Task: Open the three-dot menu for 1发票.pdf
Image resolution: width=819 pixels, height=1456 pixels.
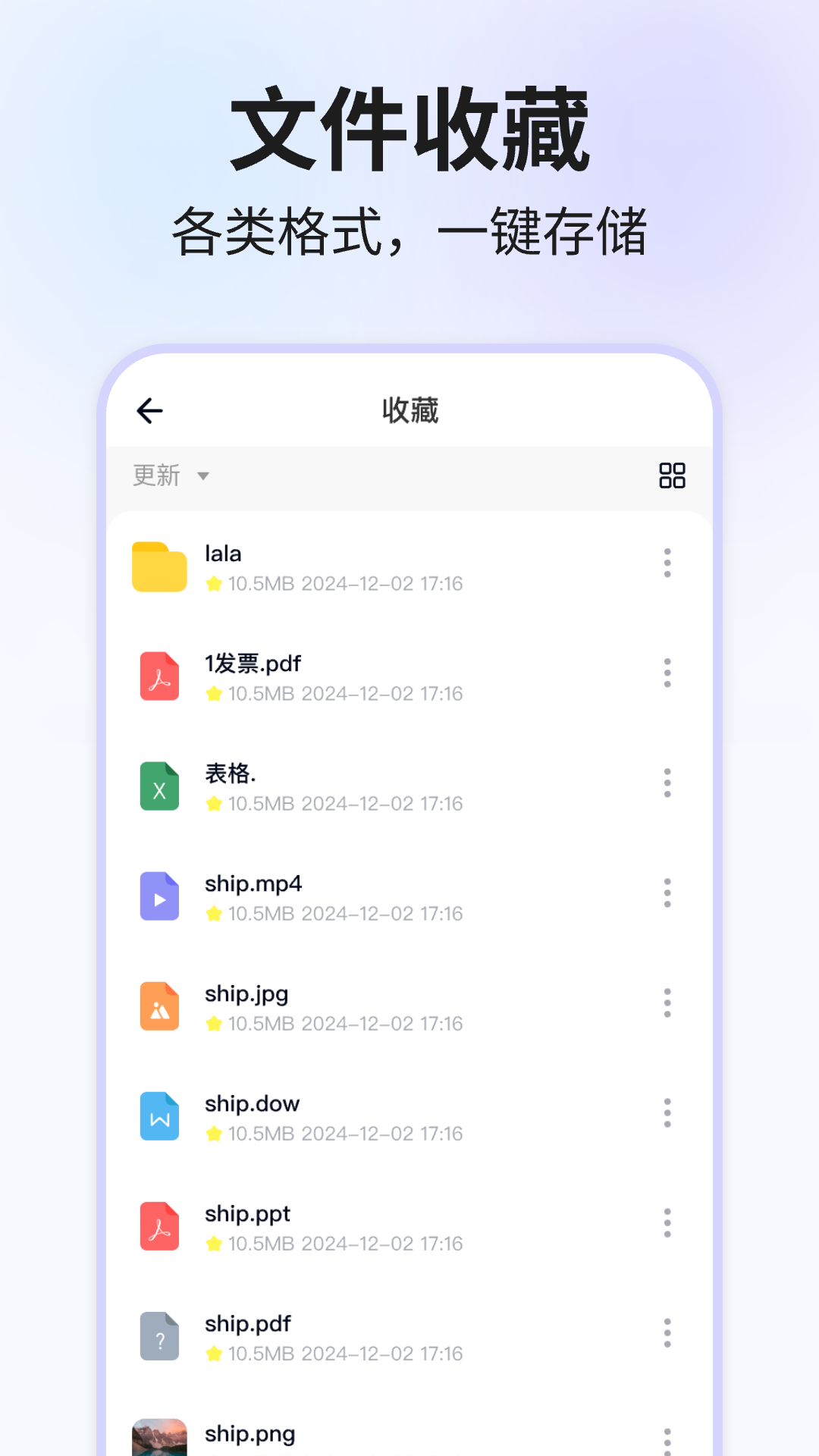Action: (667, 673)
